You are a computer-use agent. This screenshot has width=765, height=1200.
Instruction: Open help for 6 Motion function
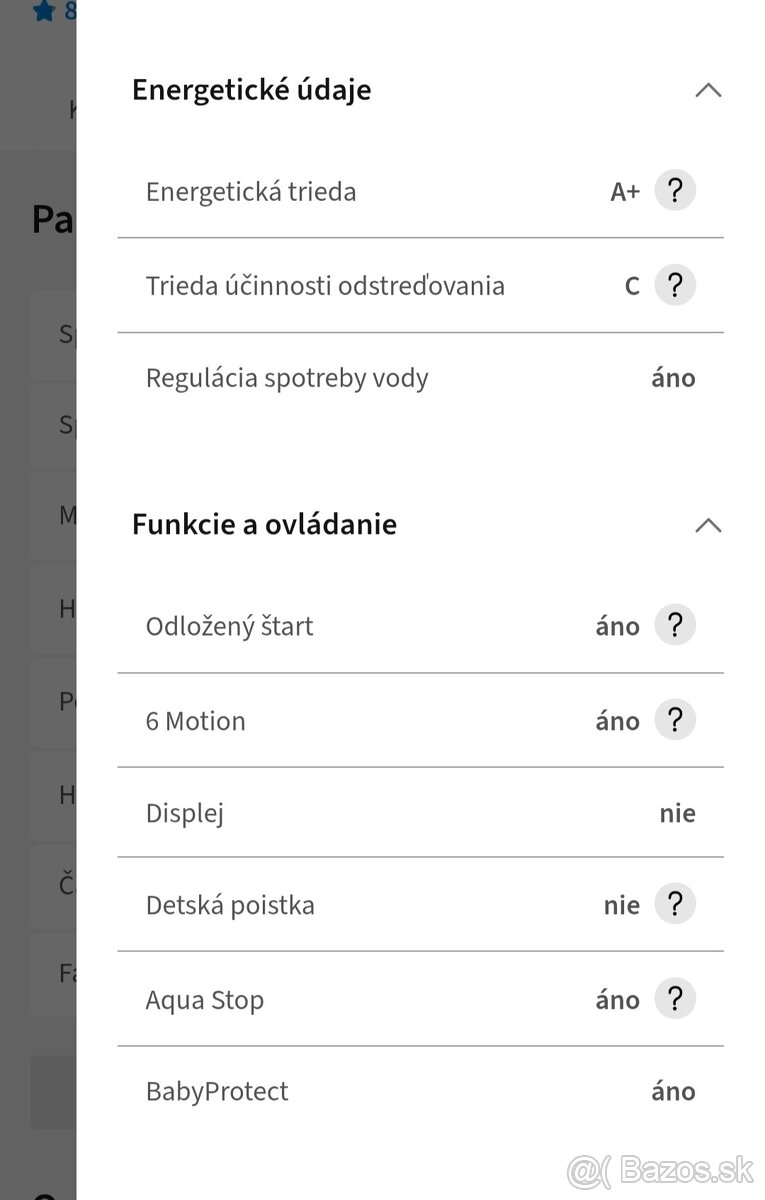click(x=676, y=720)
